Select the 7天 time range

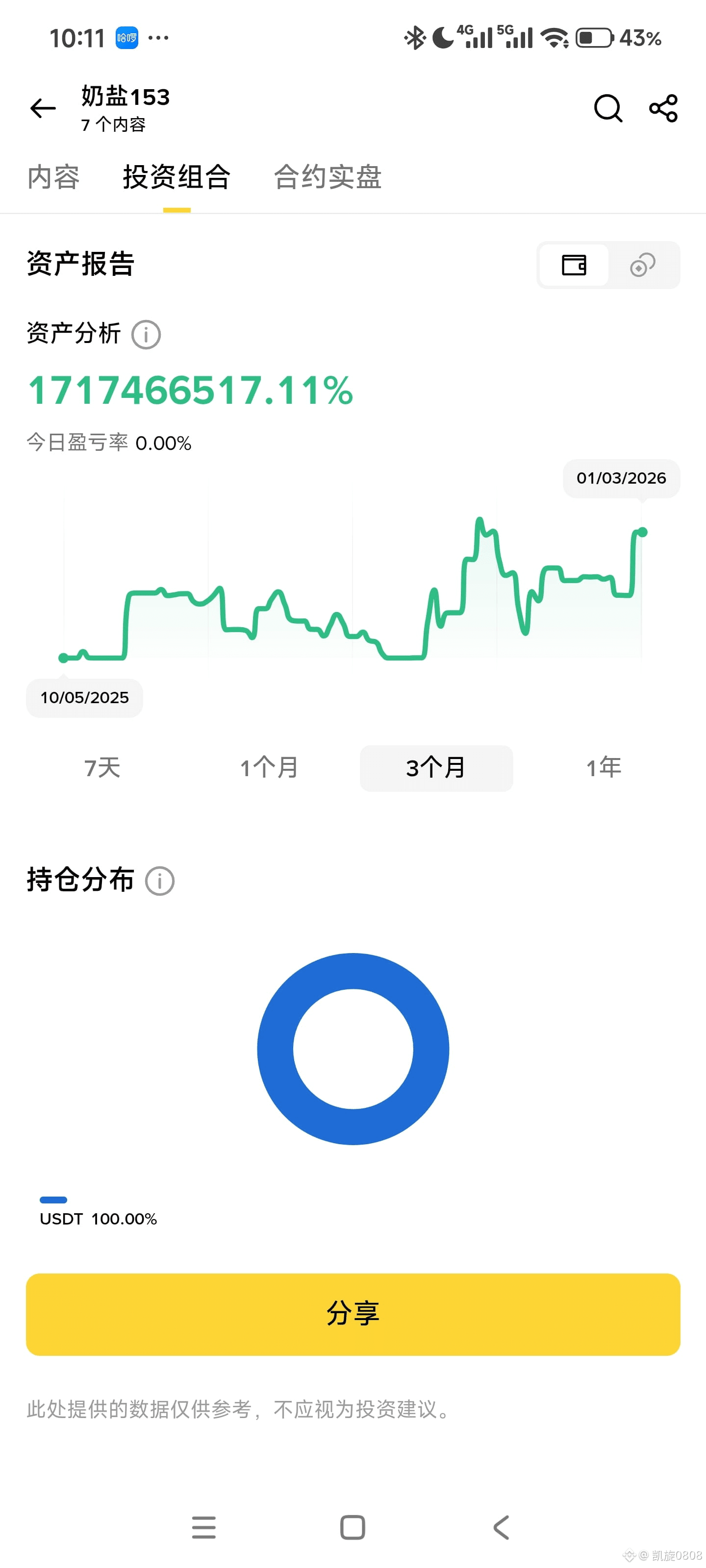103,768
